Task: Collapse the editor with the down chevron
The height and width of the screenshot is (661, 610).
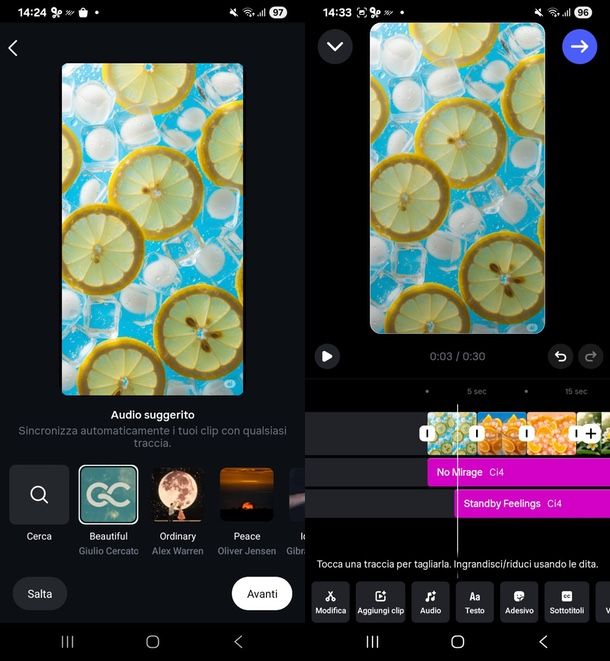Action: (x=335, y=47)
